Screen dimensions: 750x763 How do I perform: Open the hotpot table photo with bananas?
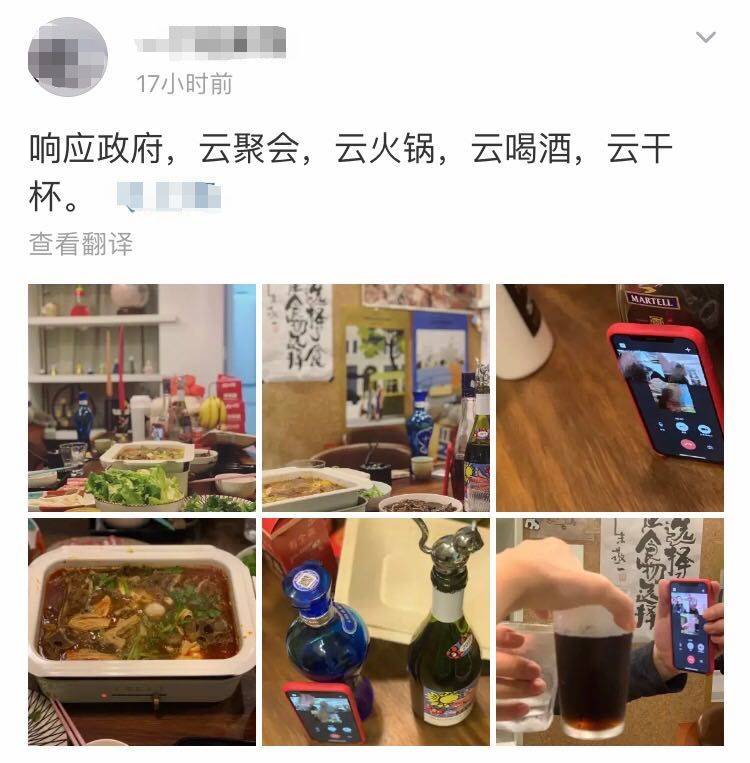coord(142,398)
